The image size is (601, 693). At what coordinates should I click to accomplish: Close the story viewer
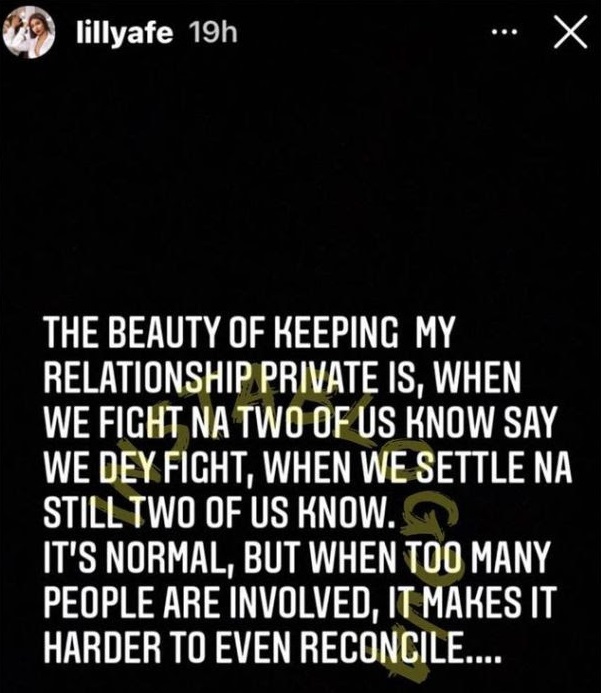(x=569, y=33)
